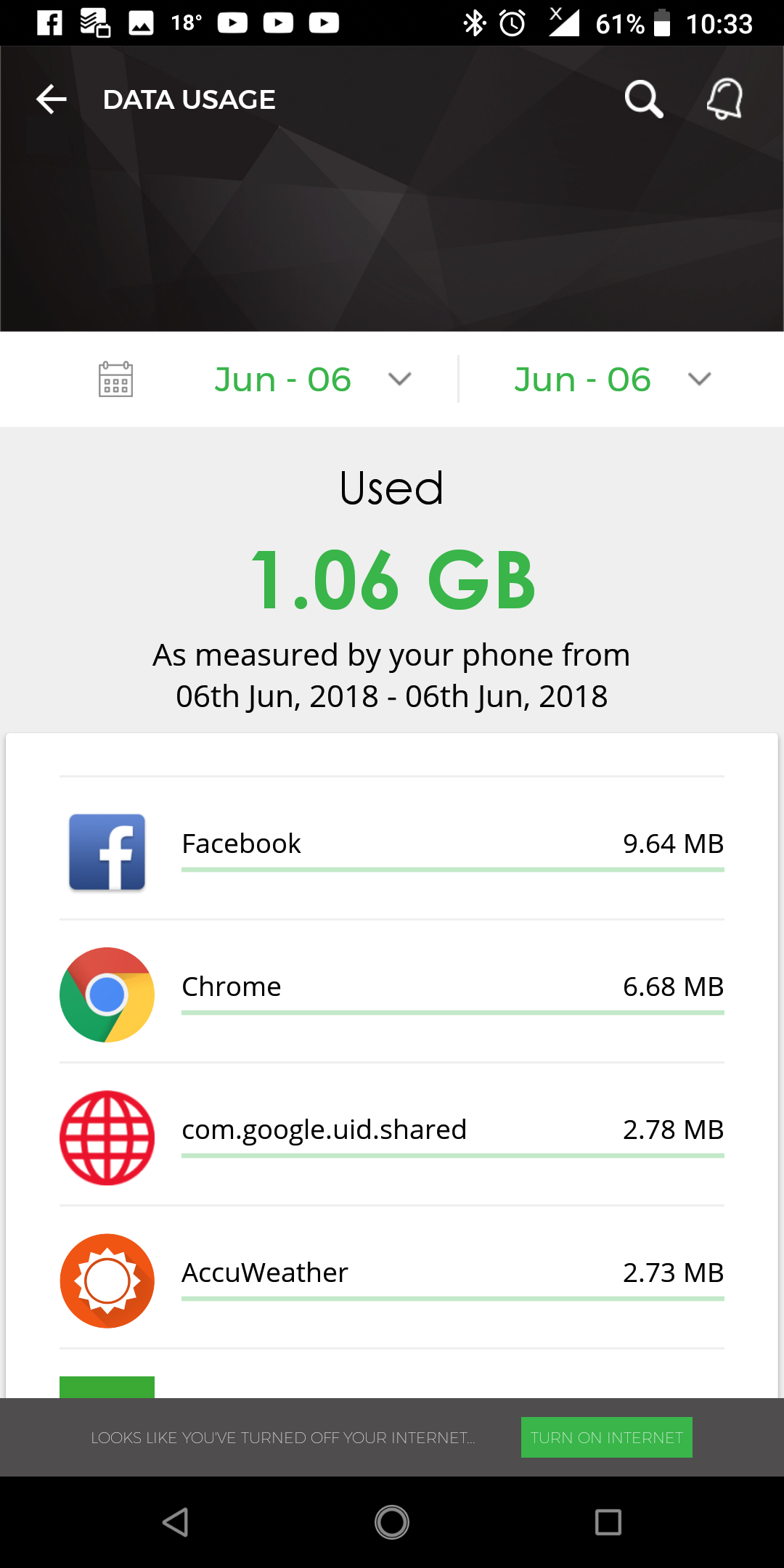
Task: Go back from Data Usage
Action: [52, 99]
